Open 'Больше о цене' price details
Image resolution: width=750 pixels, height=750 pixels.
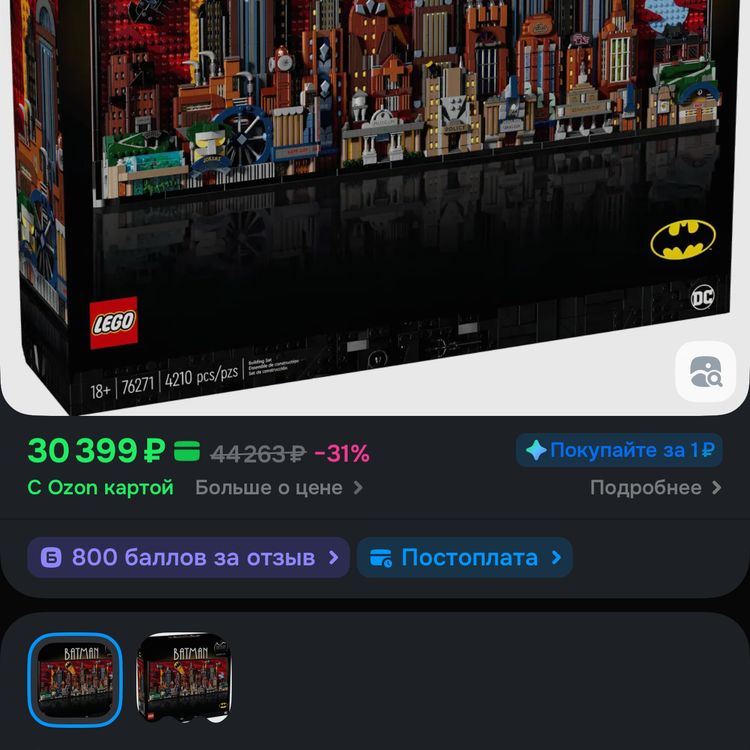click(x=278, y=488)
